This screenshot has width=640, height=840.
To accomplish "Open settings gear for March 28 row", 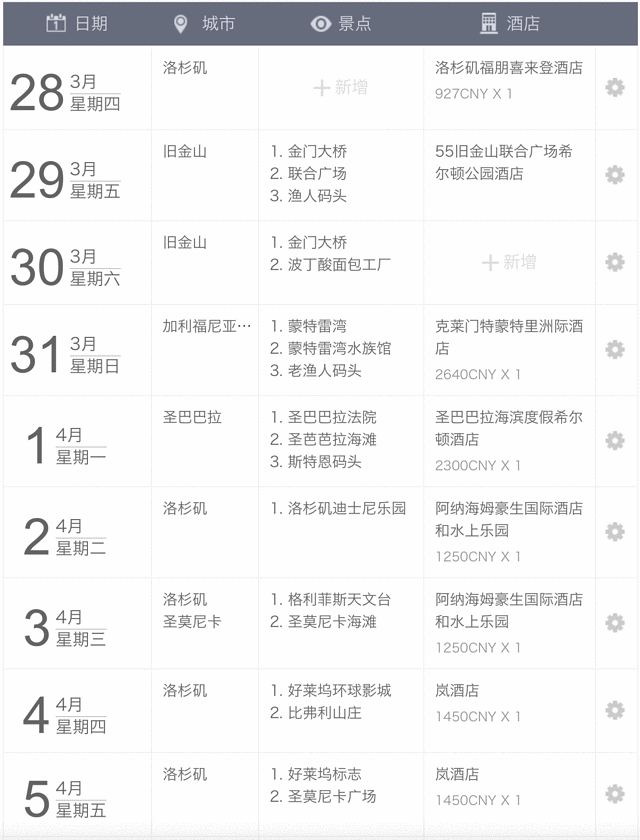I will point(615,88).
